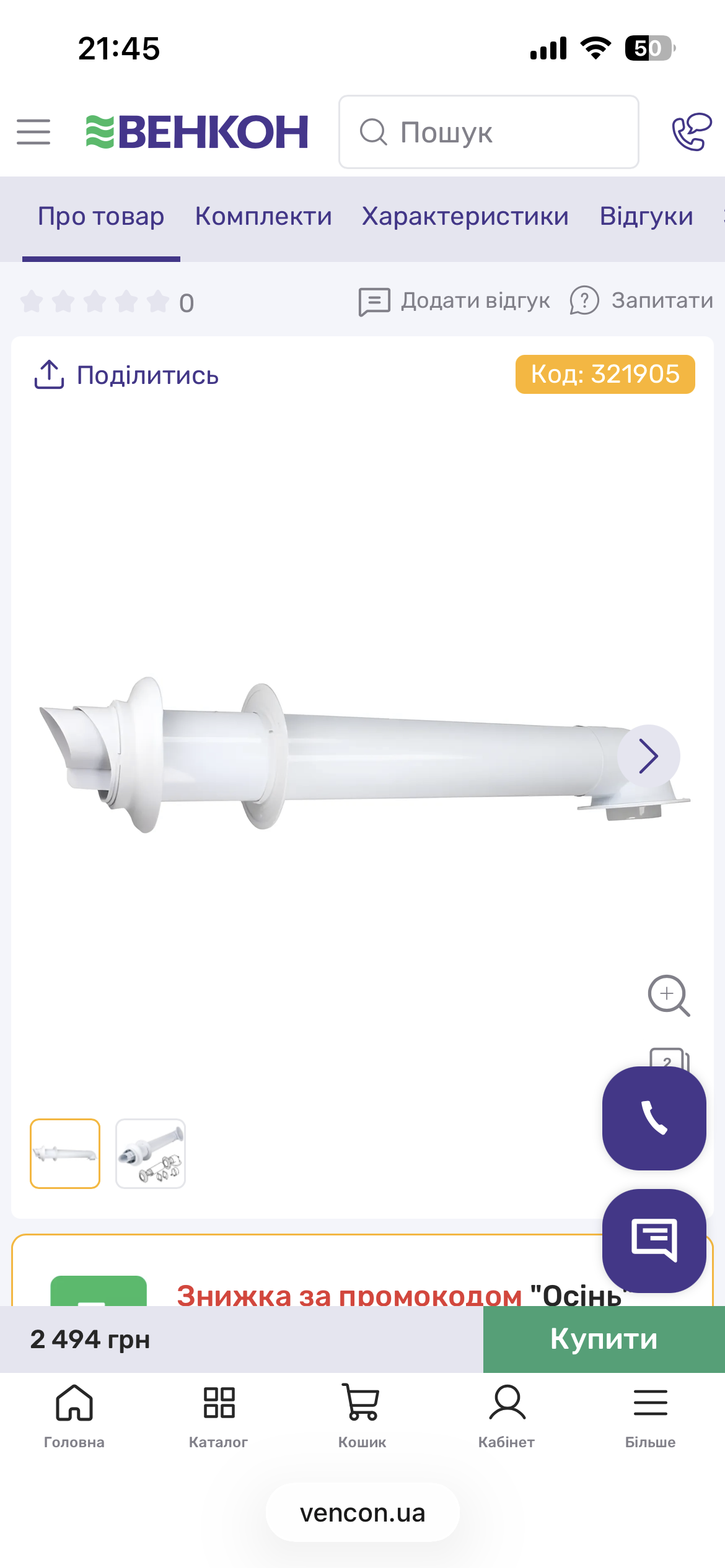Tap the floating call button
Viewport: 725px width, 1568px height.
pyautogui.click(x=654, y=1118)
